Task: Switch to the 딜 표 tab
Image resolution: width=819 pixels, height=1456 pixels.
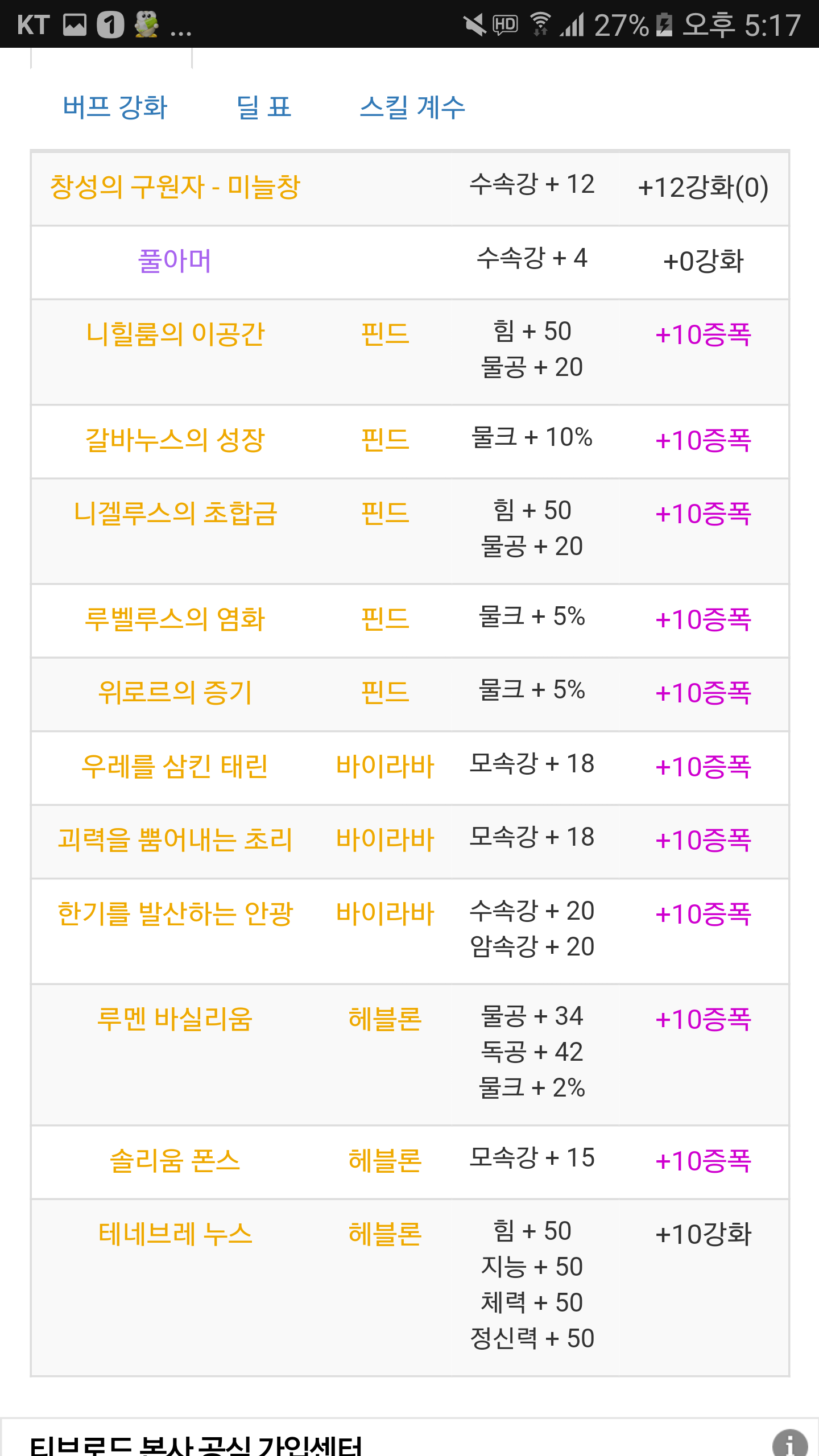Action: [x=264, y=107]
